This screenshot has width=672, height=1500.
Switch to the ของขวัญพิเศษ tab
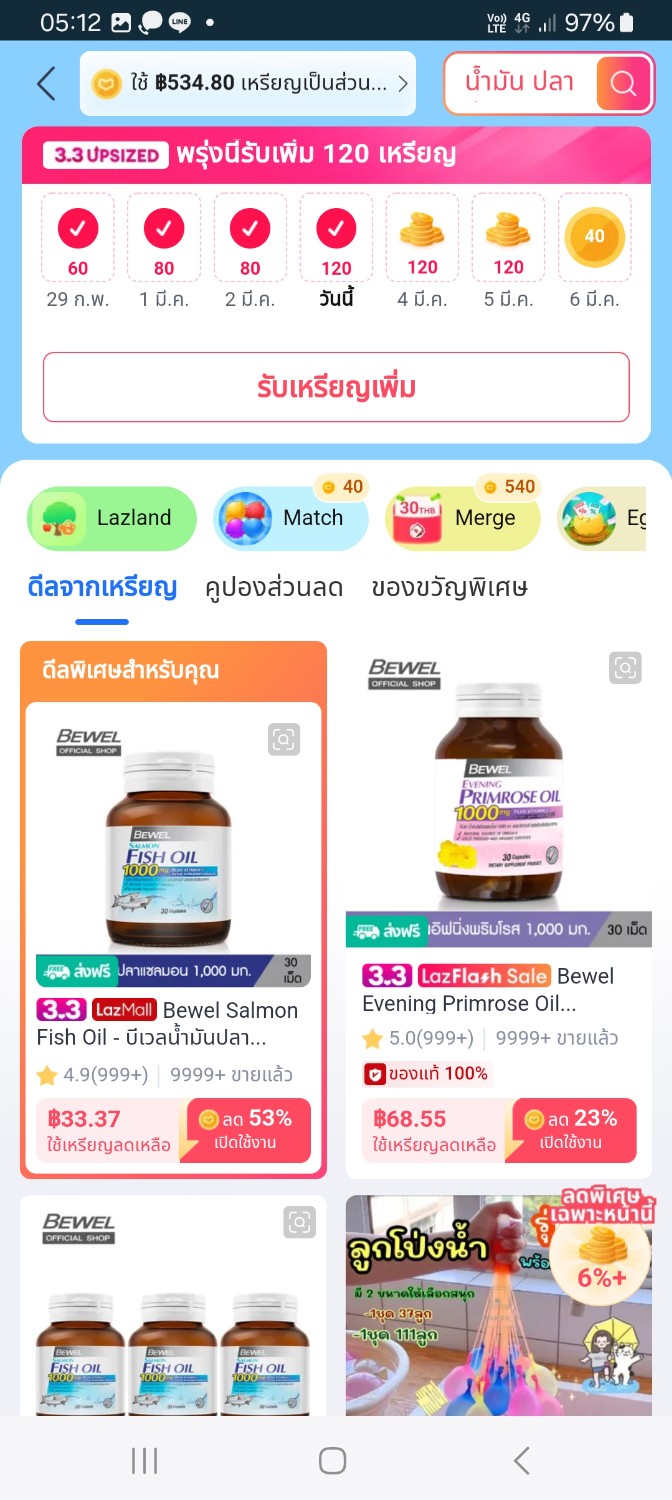tap(449, 587)
